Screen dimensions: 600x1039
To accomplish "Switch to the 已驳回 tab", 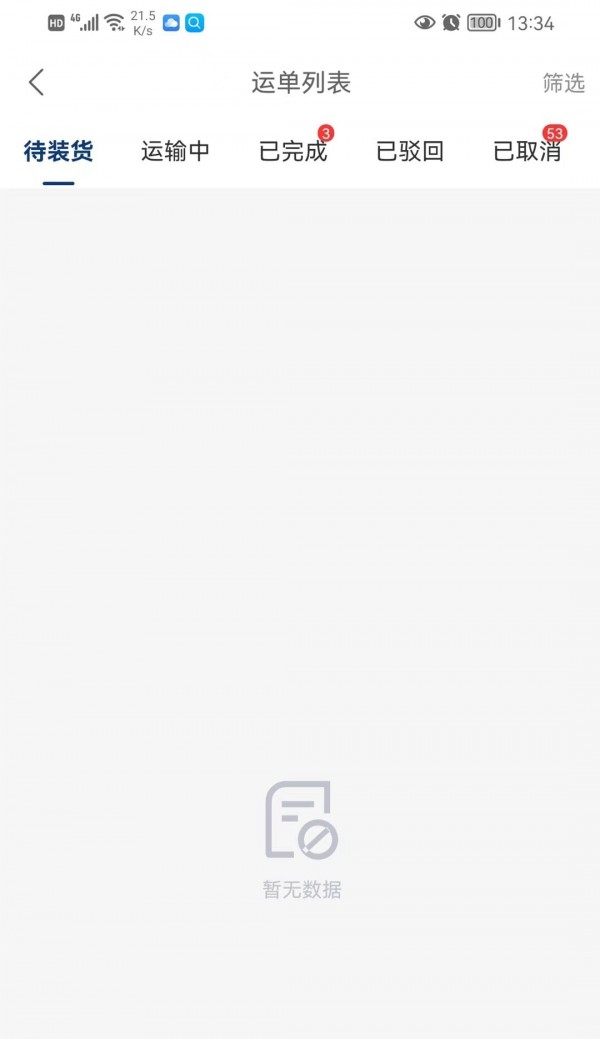I will [x=410, y=152].
